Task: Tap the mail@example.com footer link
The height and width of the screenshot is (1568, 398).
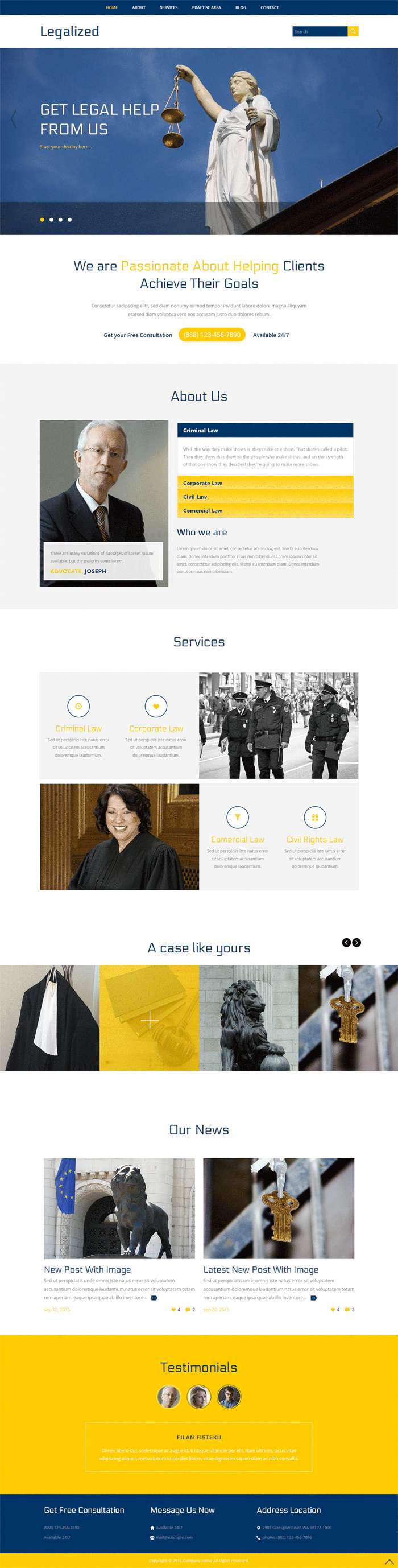Action: pyautogui.click(x=173, y=1537)
